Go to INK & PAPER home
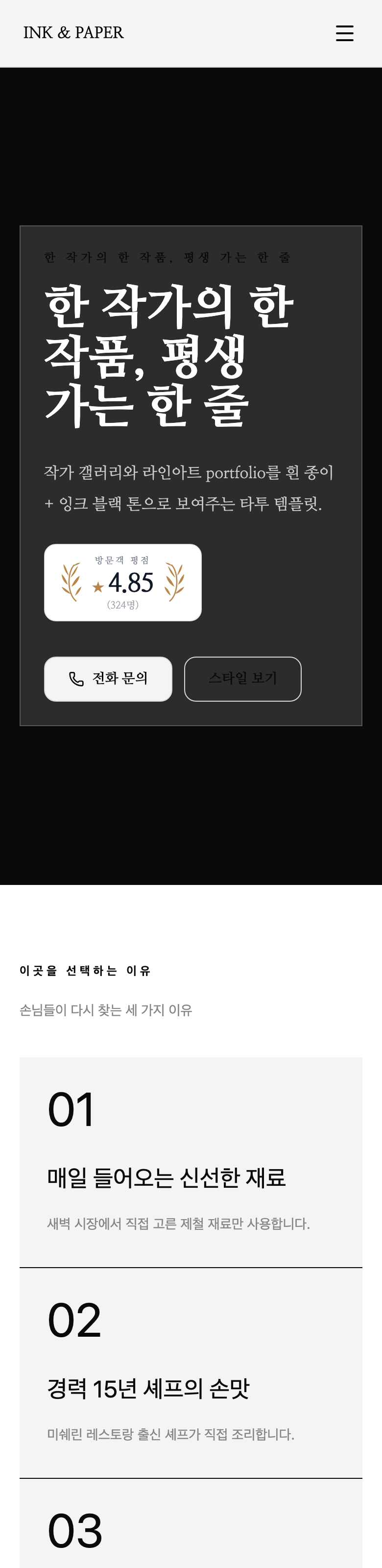 point(73,33)
